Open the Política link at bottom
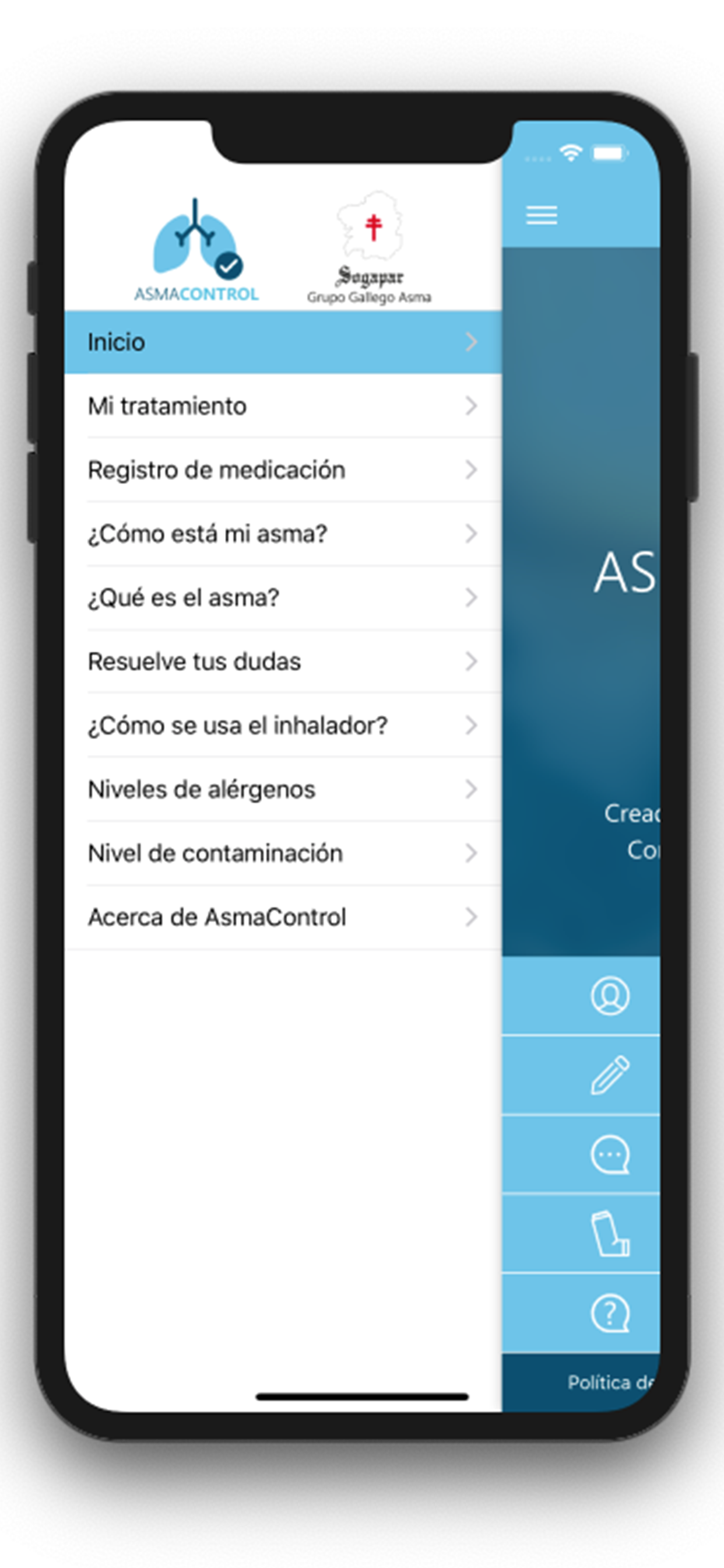The height and width of the screenshot is (1568, 724). click(613, 1382)
